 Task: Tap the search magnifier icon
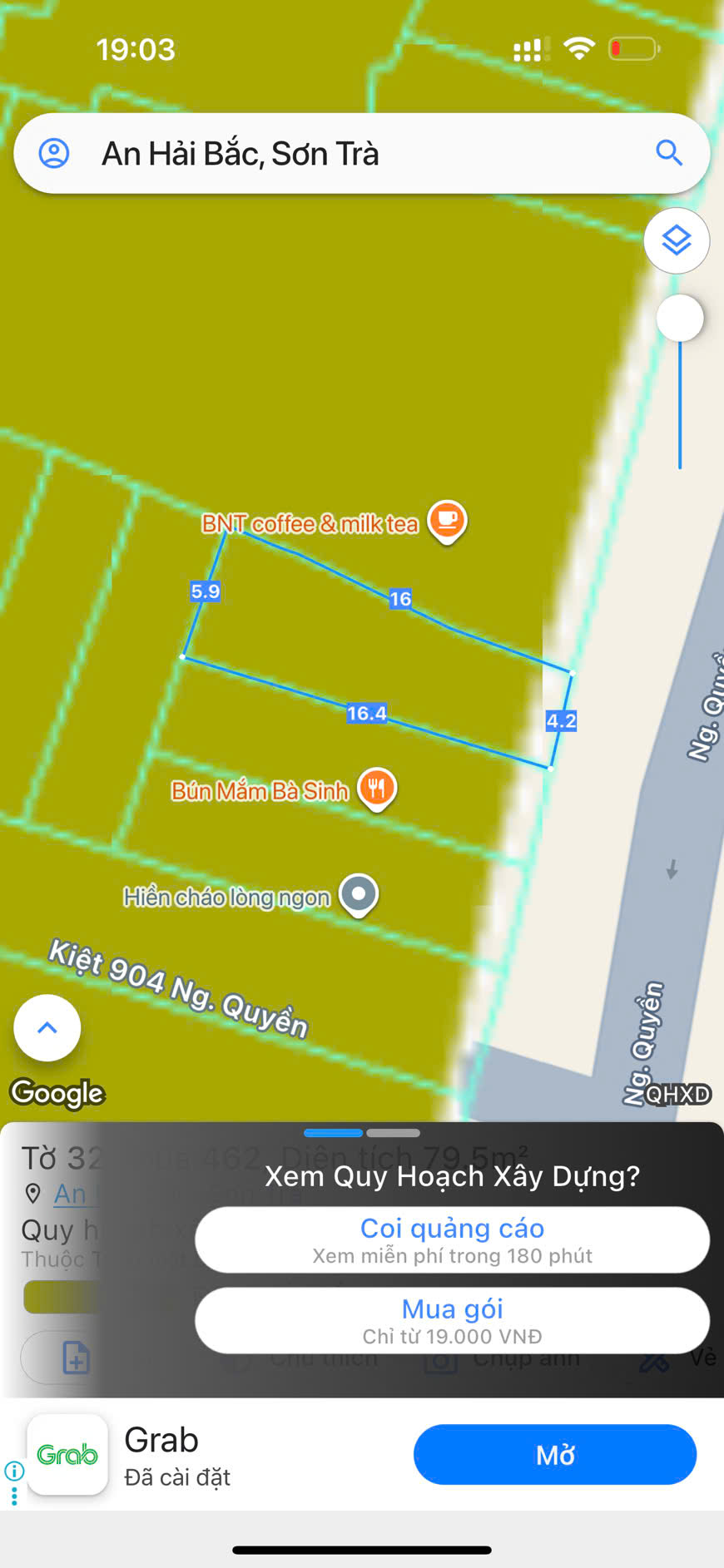click(668, 153)
